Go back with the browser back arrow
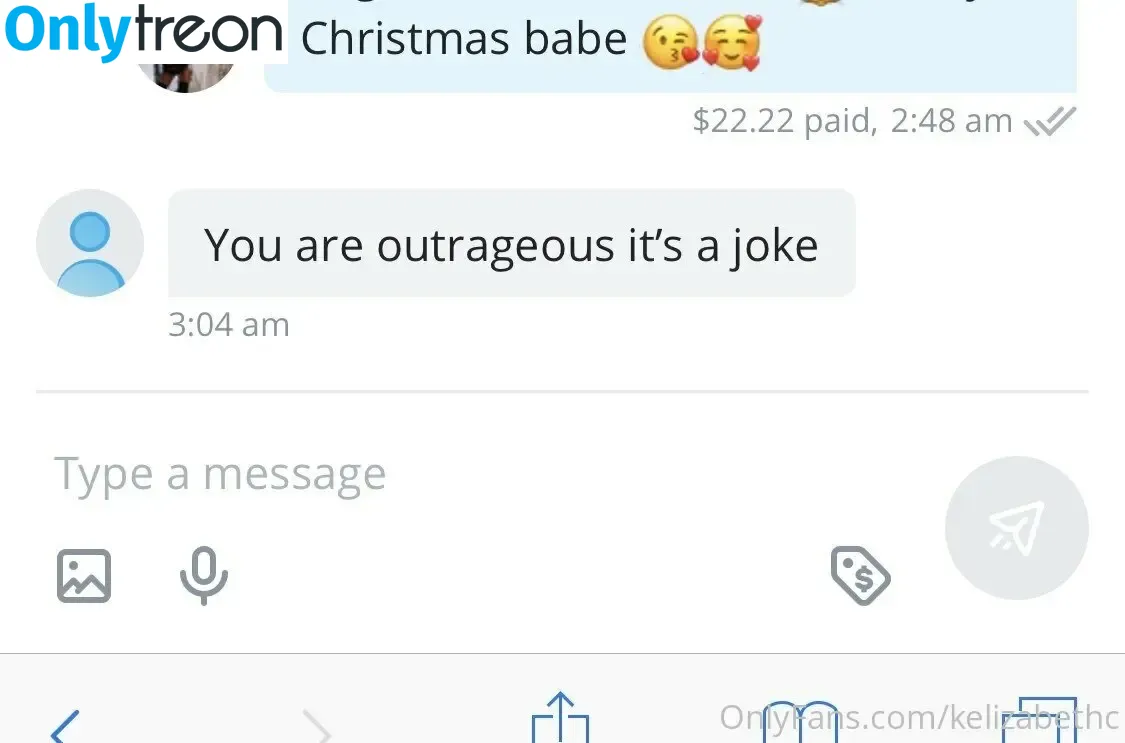 [x=65, y=725]
